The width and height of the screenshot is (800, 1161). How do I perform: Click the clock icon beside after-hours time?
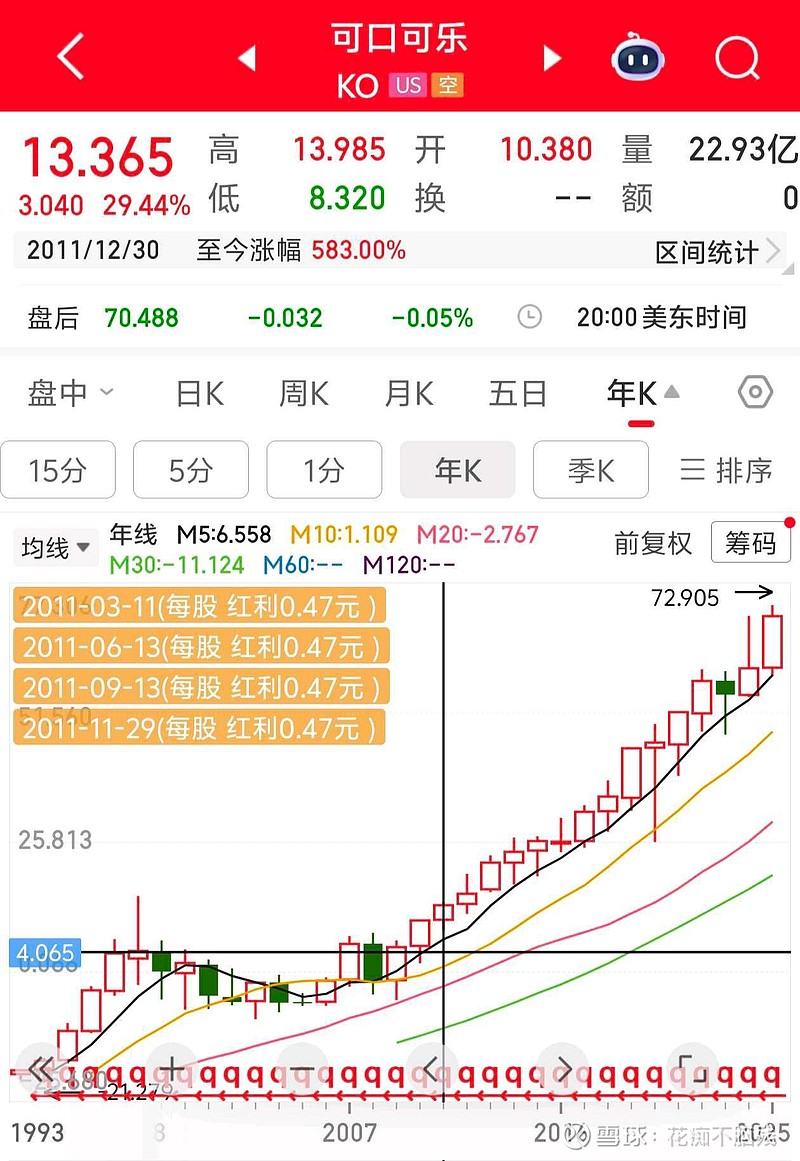pyautogui.click(x=530, y=317)
